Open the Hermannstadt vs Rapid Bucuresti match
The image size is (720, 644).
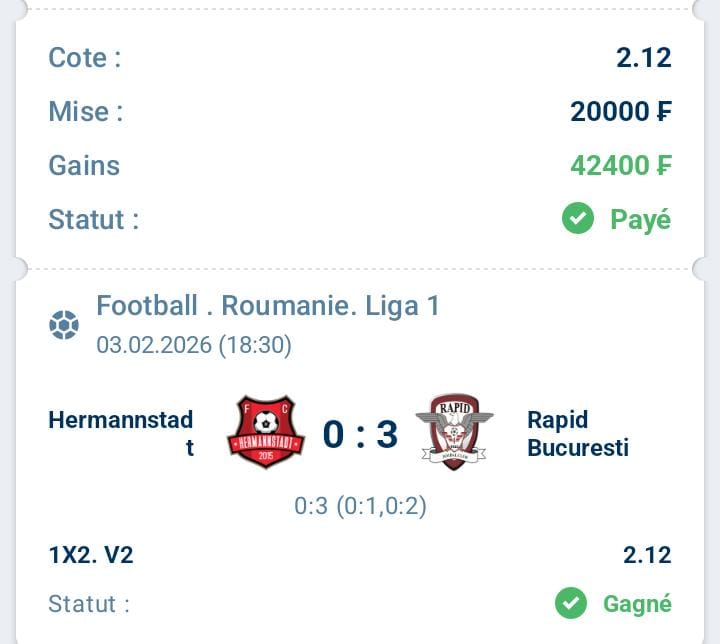click(360, 434)
